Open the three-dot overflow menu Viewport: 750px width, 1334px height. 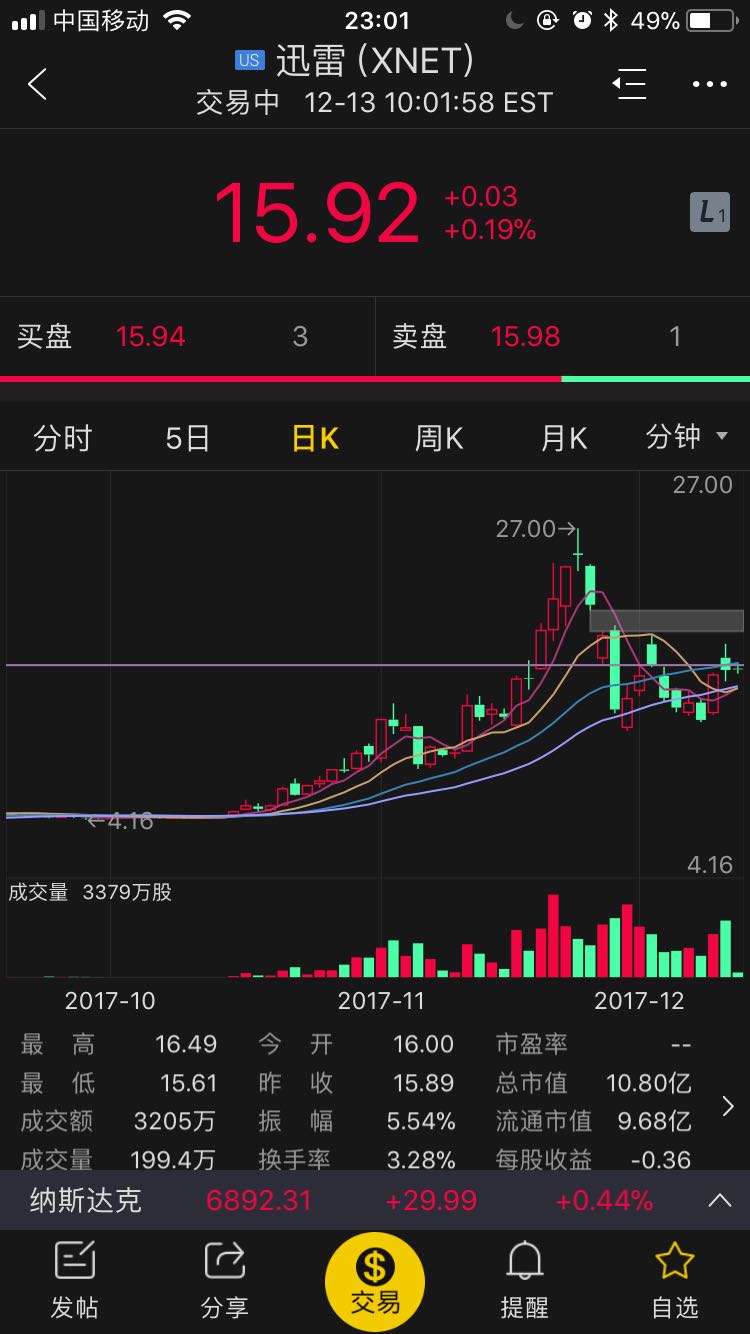710,84
